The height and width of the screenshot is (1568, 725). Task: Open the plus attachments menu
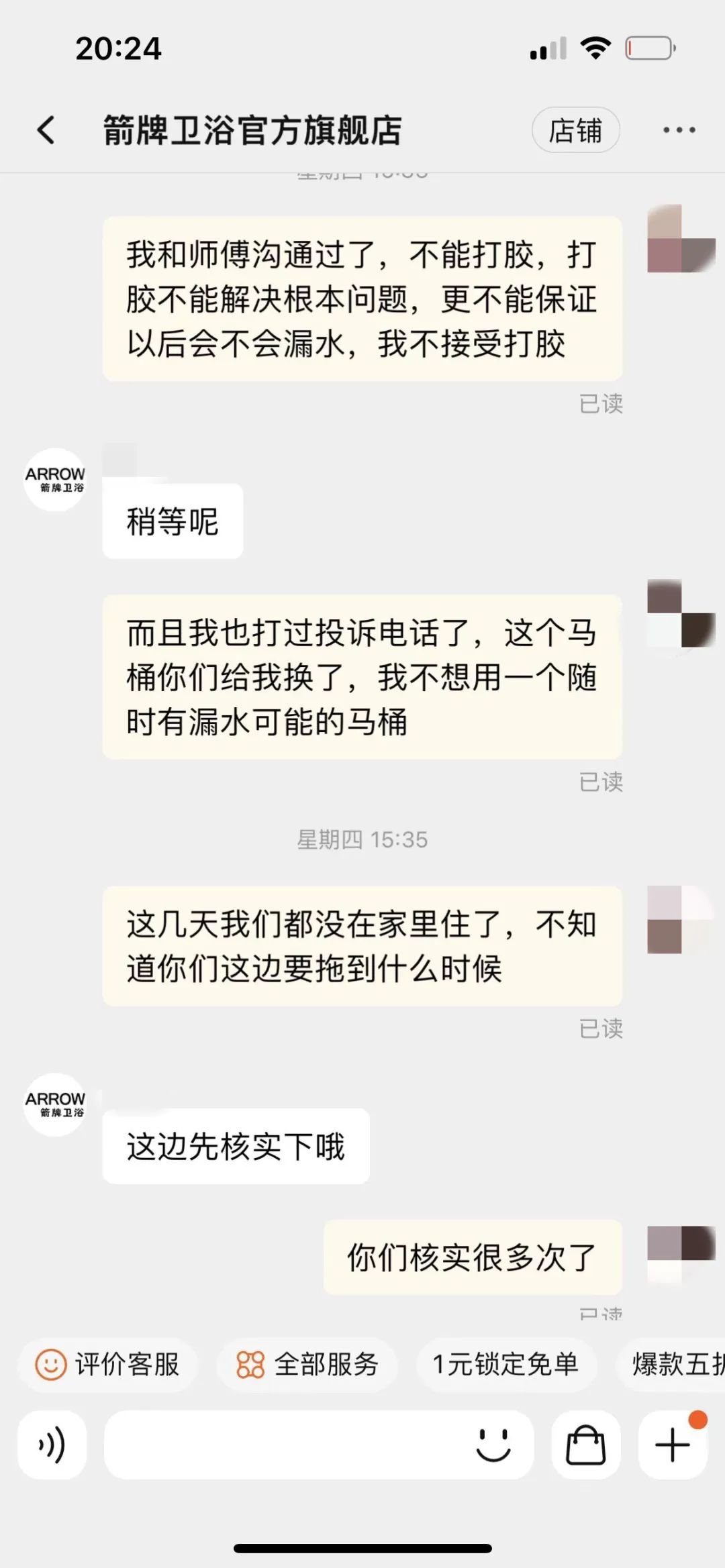point(673,1444)
